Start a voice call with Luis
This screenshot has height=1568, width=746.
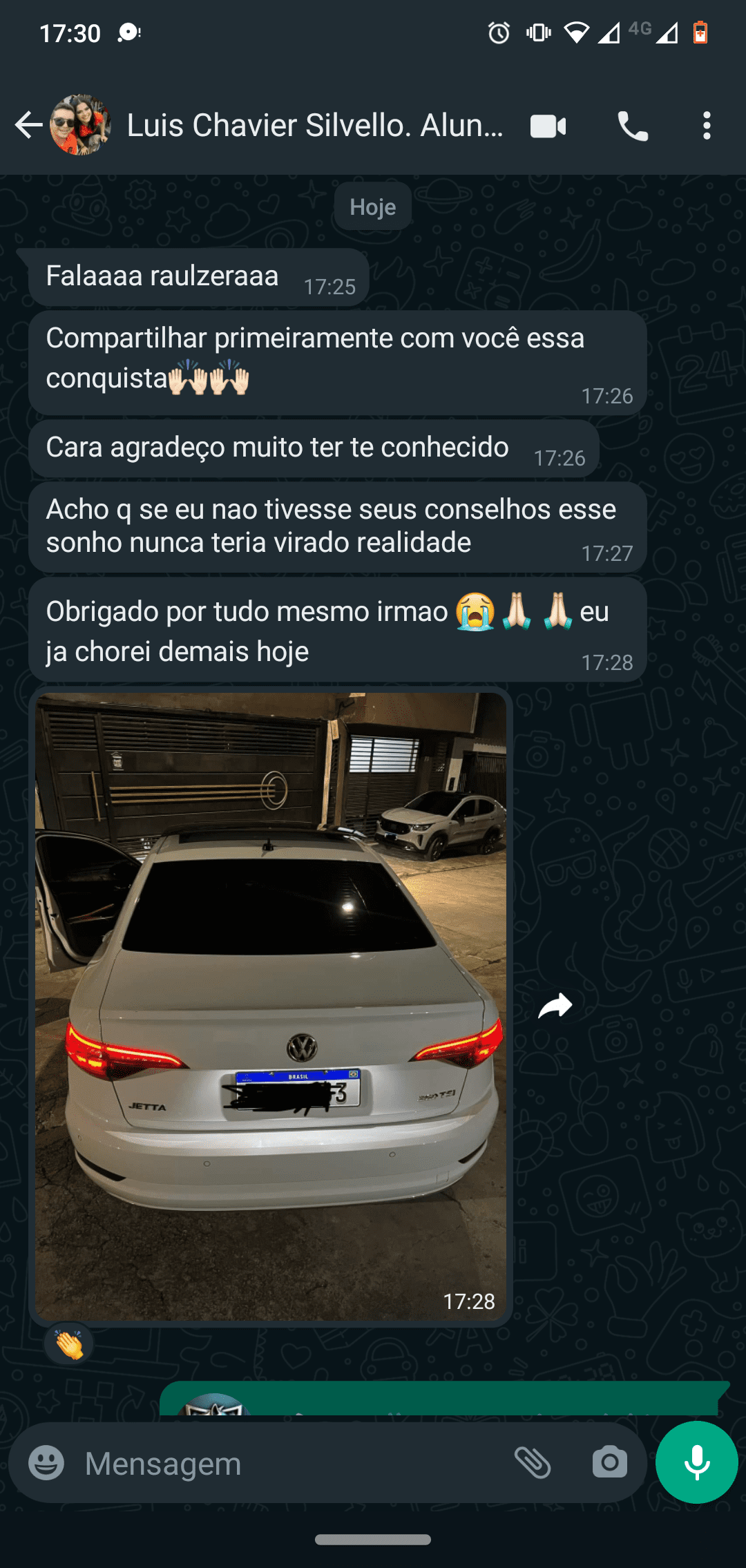pos(632,126)
